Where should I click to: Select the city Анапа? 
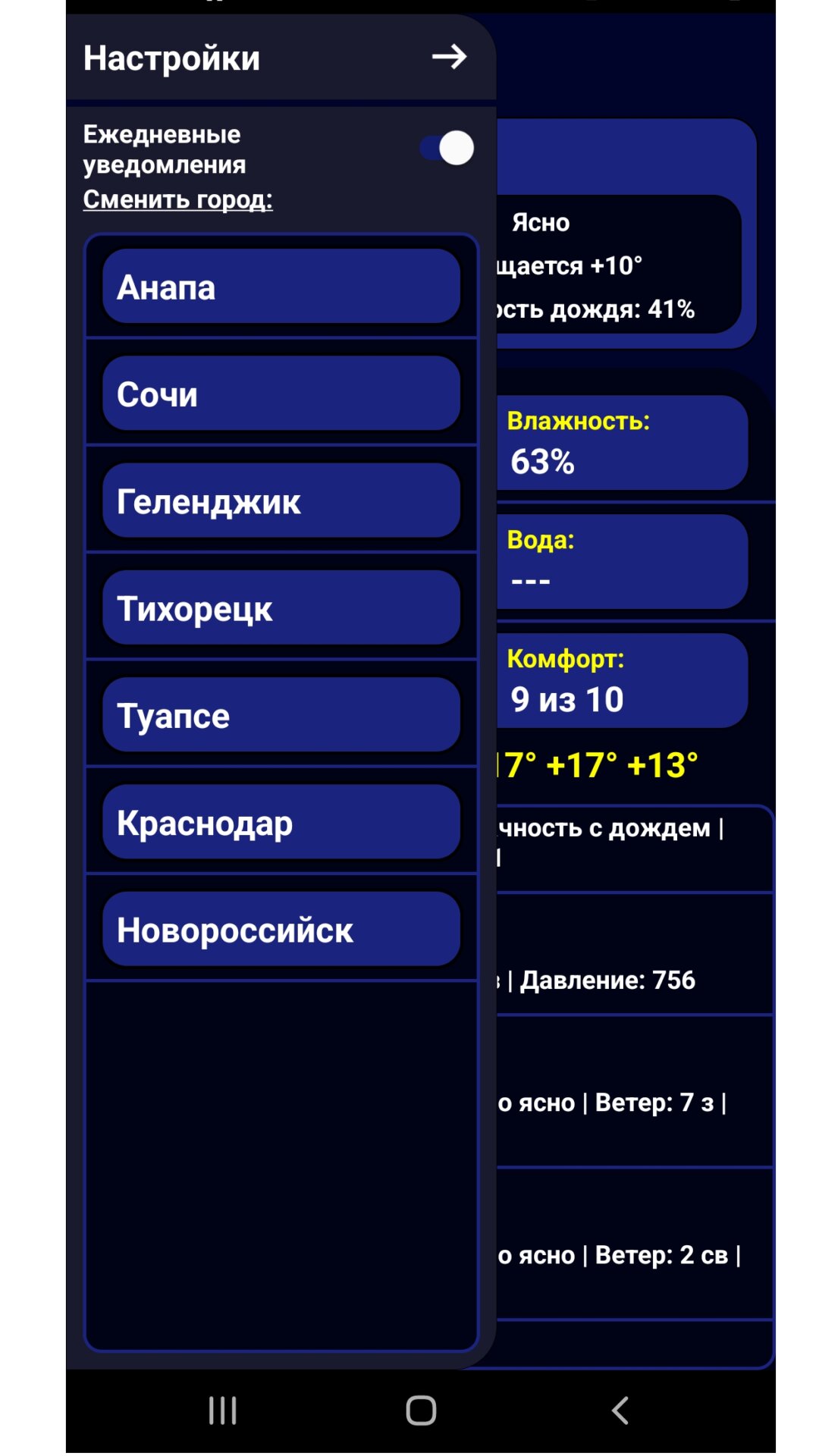281,287
